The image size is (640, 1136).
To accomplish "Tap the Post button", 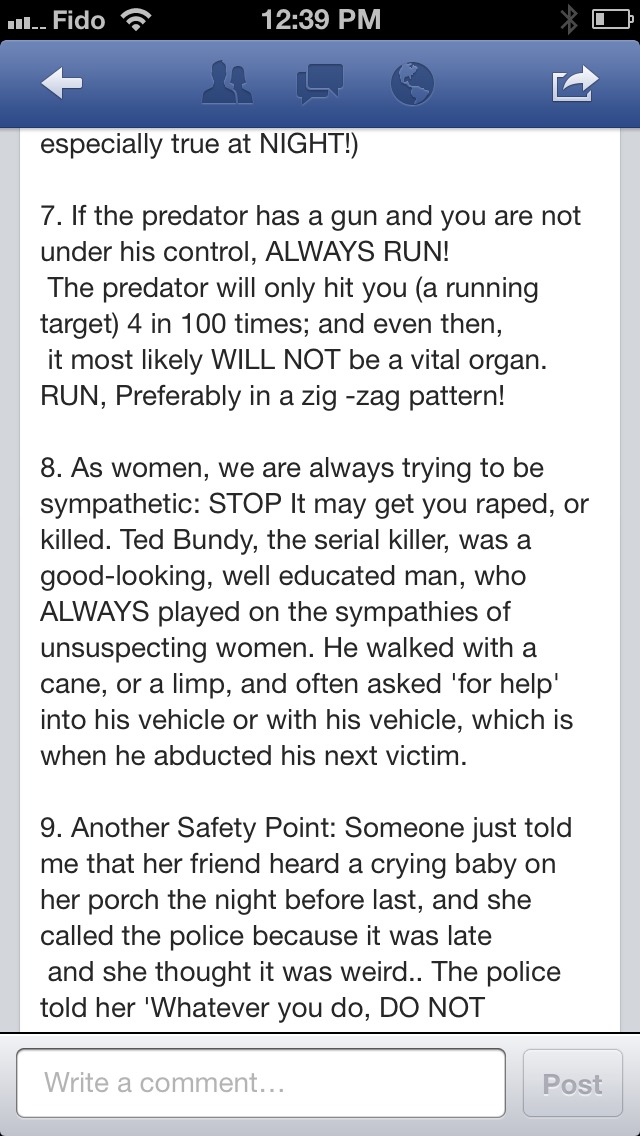I will click(573, 1083).
